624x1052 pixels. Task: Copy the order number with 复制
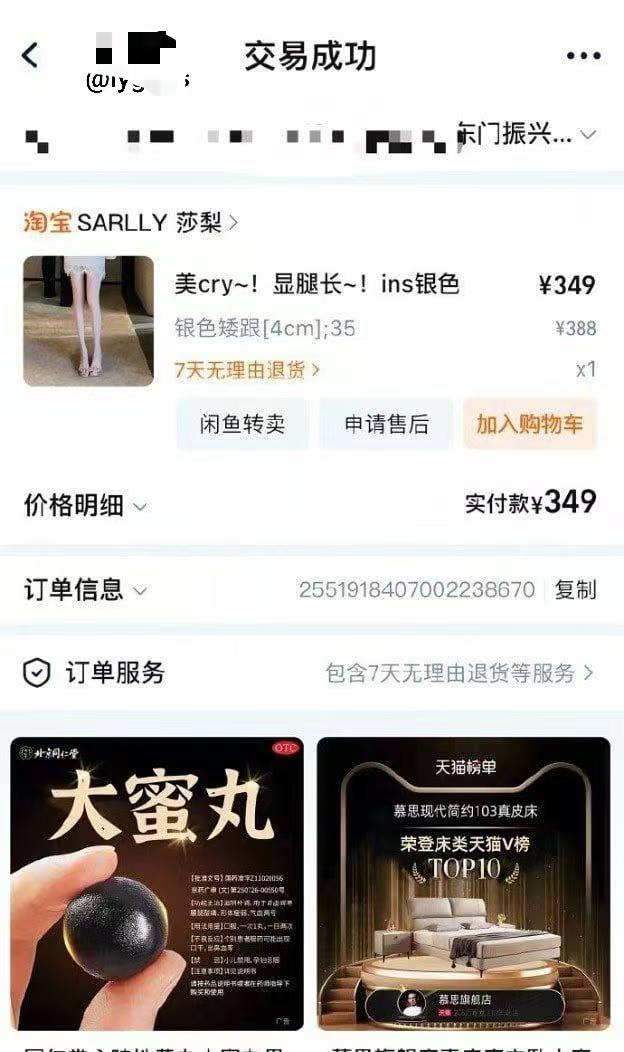(x=575, y=590)
